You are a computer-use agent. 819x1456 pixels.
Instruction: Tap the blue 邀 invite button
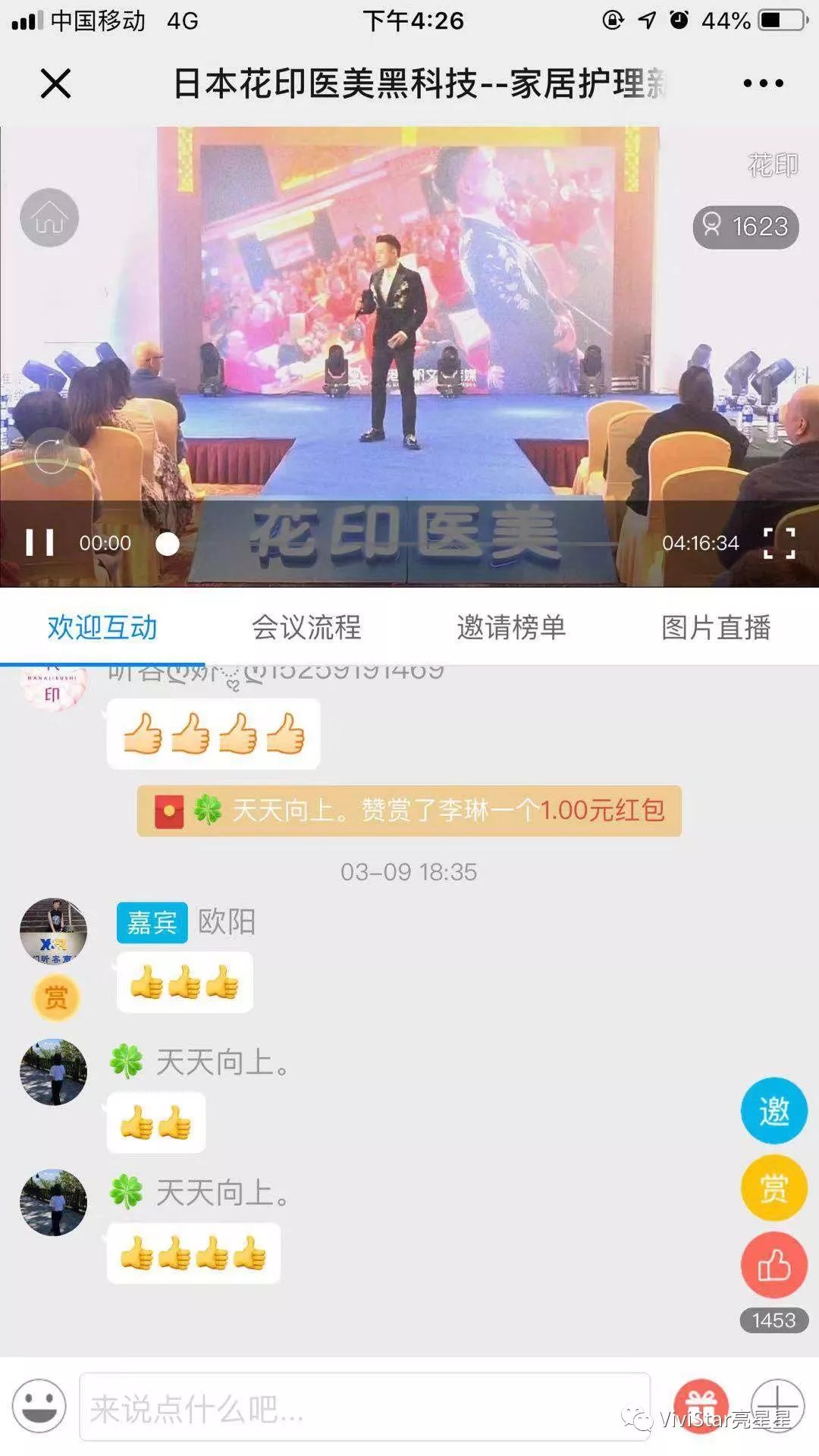(x=773, y=1111)
